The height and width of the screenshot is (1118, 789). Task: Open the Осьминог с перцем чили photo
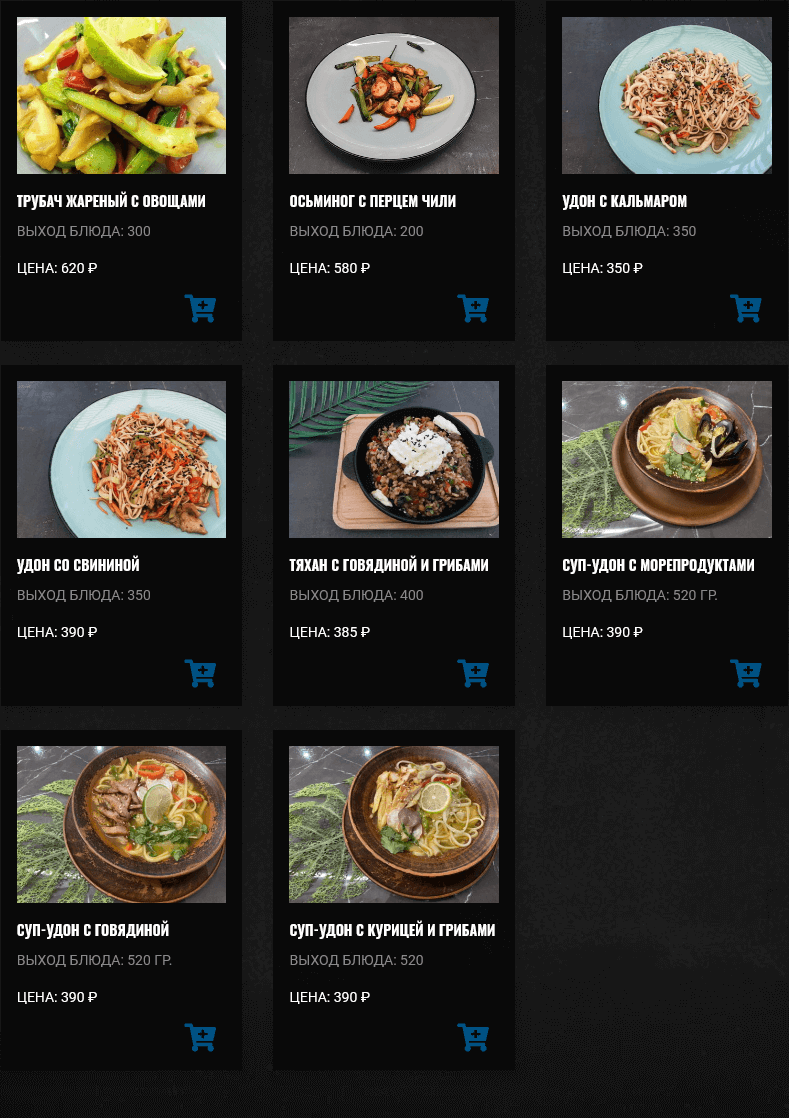pos(394,95)
